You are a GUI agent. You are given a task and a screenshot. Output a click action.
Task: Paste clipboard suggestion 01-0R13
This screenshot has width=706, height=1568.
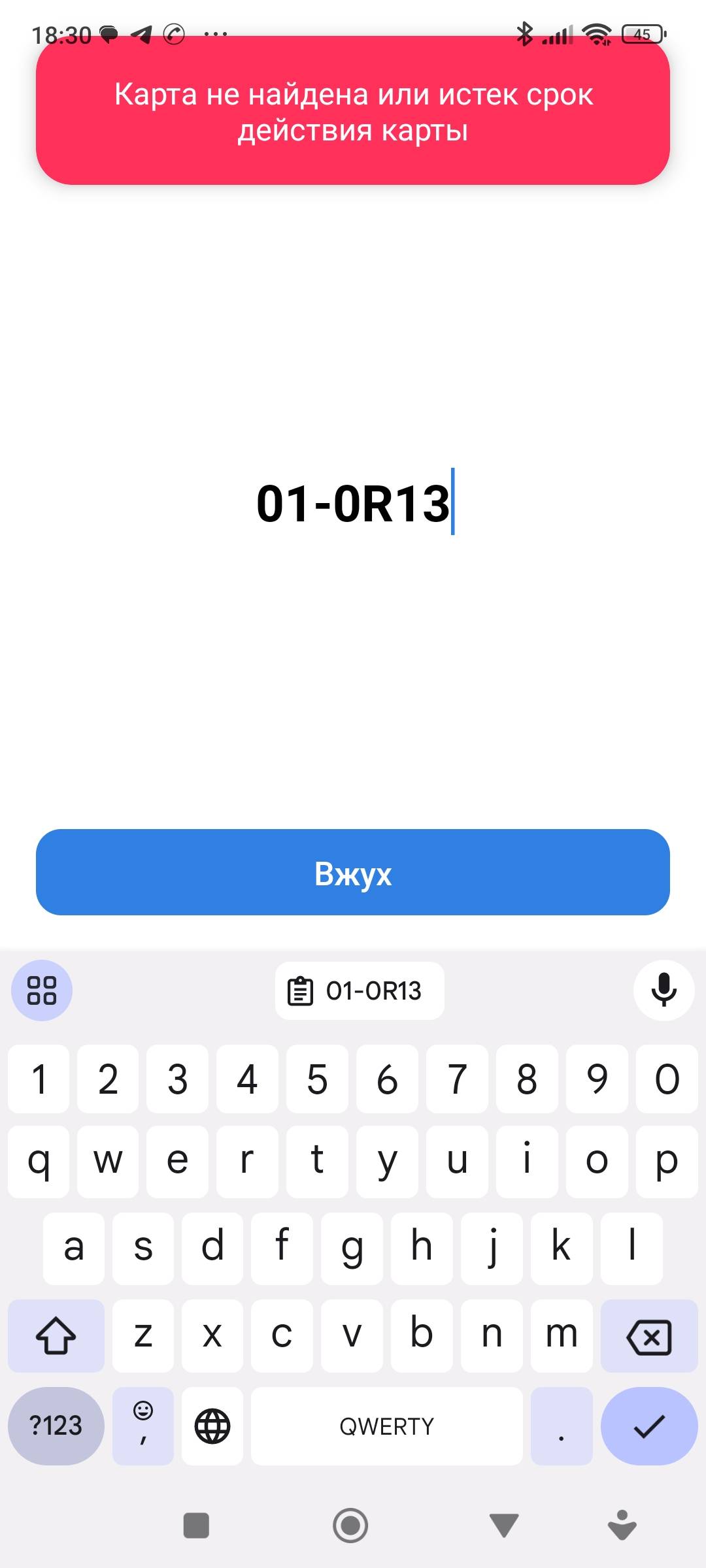[x=360, y=990]
